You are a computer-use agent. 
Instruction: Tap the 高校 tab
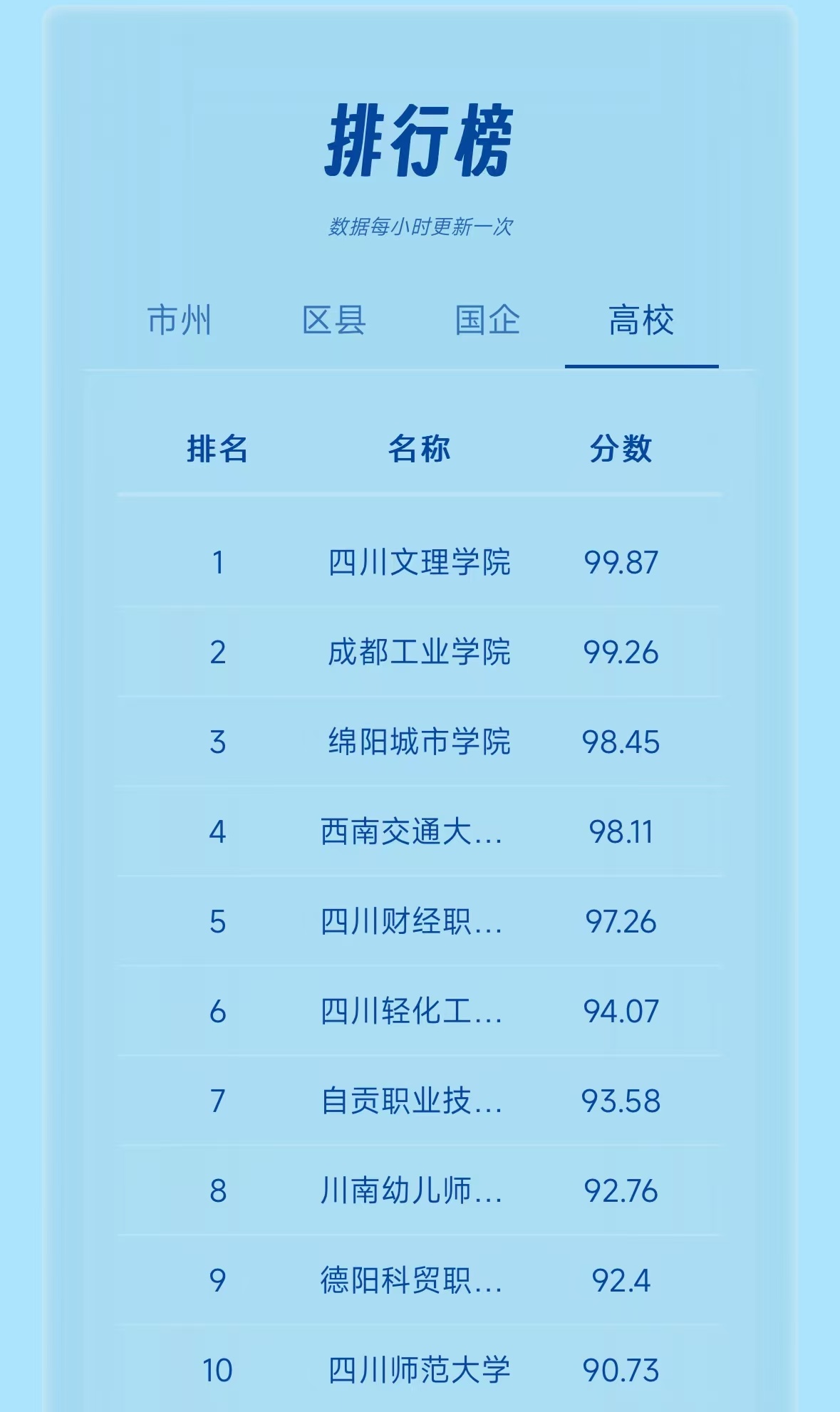tap(641, 321)
